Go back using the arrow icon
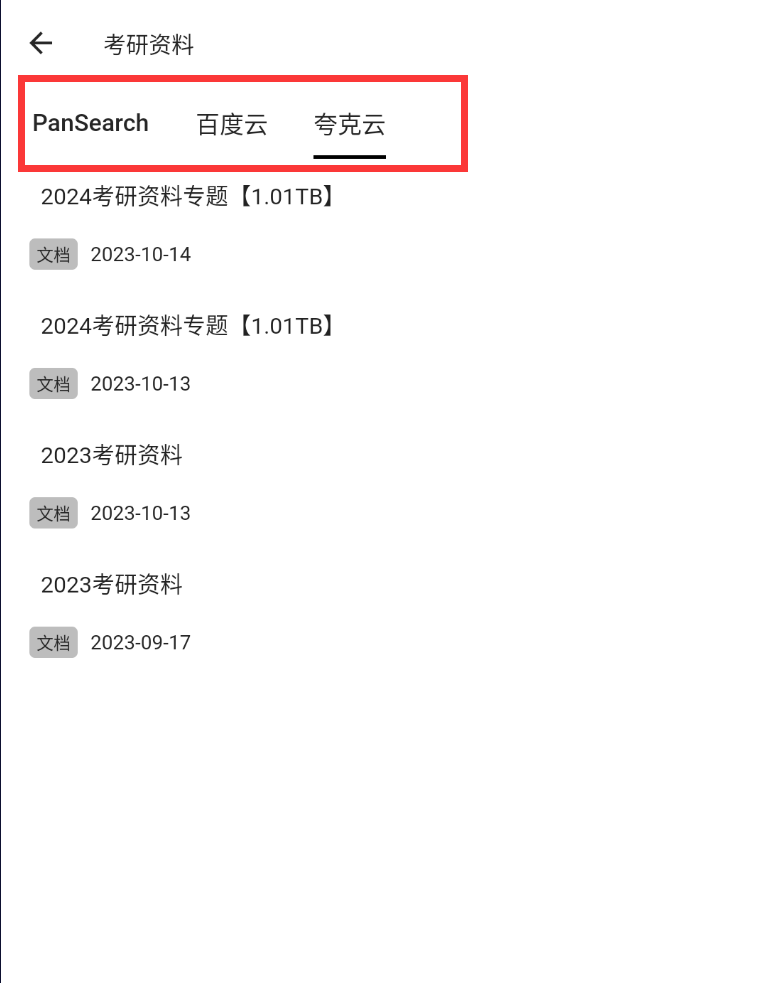The height and width of the screenshot is (983, 766). tap(41, 43)
